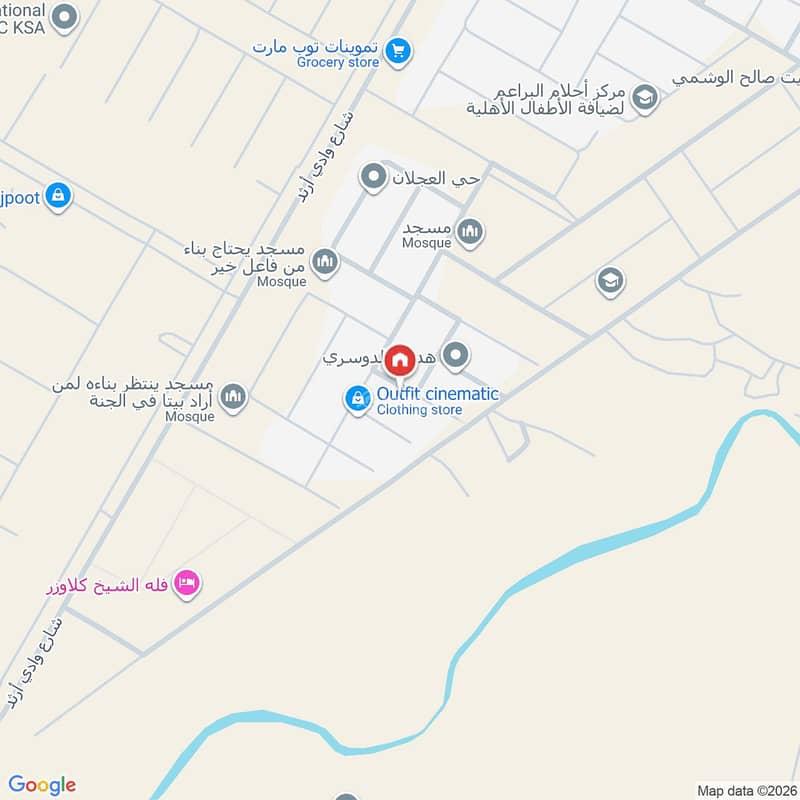This screenshot has width=800, height=800.
Task: Open the Outfit cinematic clothing store pin
Action: pyautogui.click(x=358, y=401)
